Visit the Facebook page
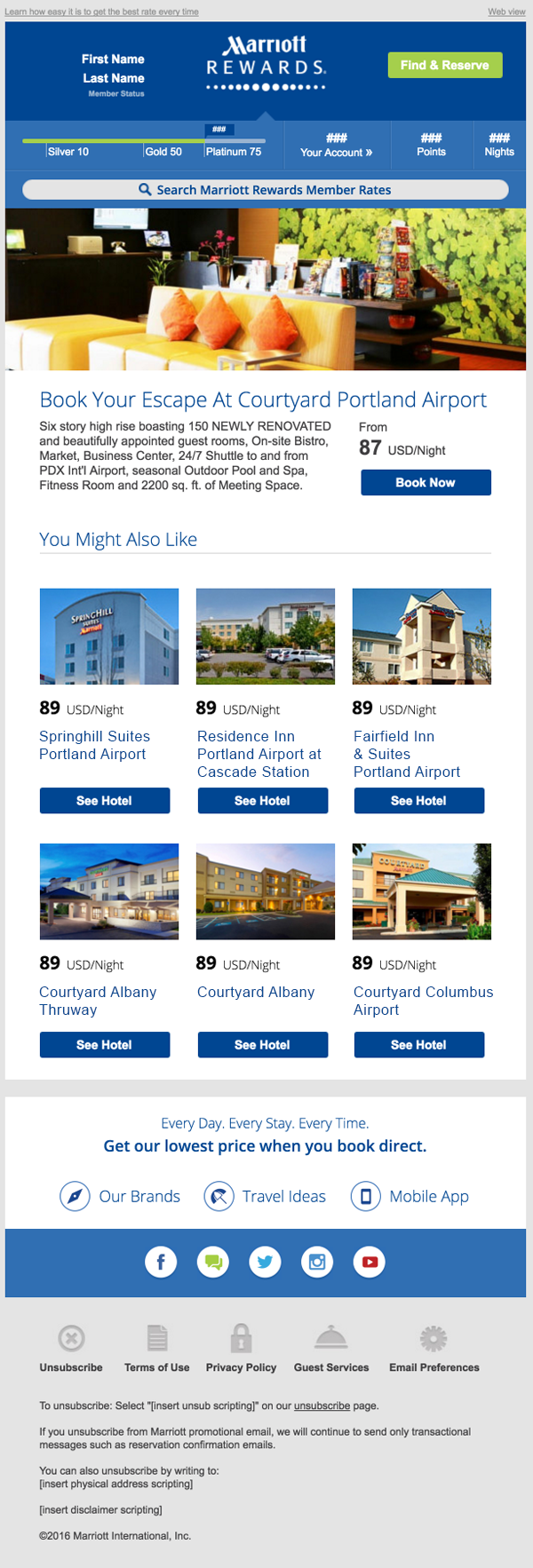This screenshot has width=533, height=1568. [161, 1262]
